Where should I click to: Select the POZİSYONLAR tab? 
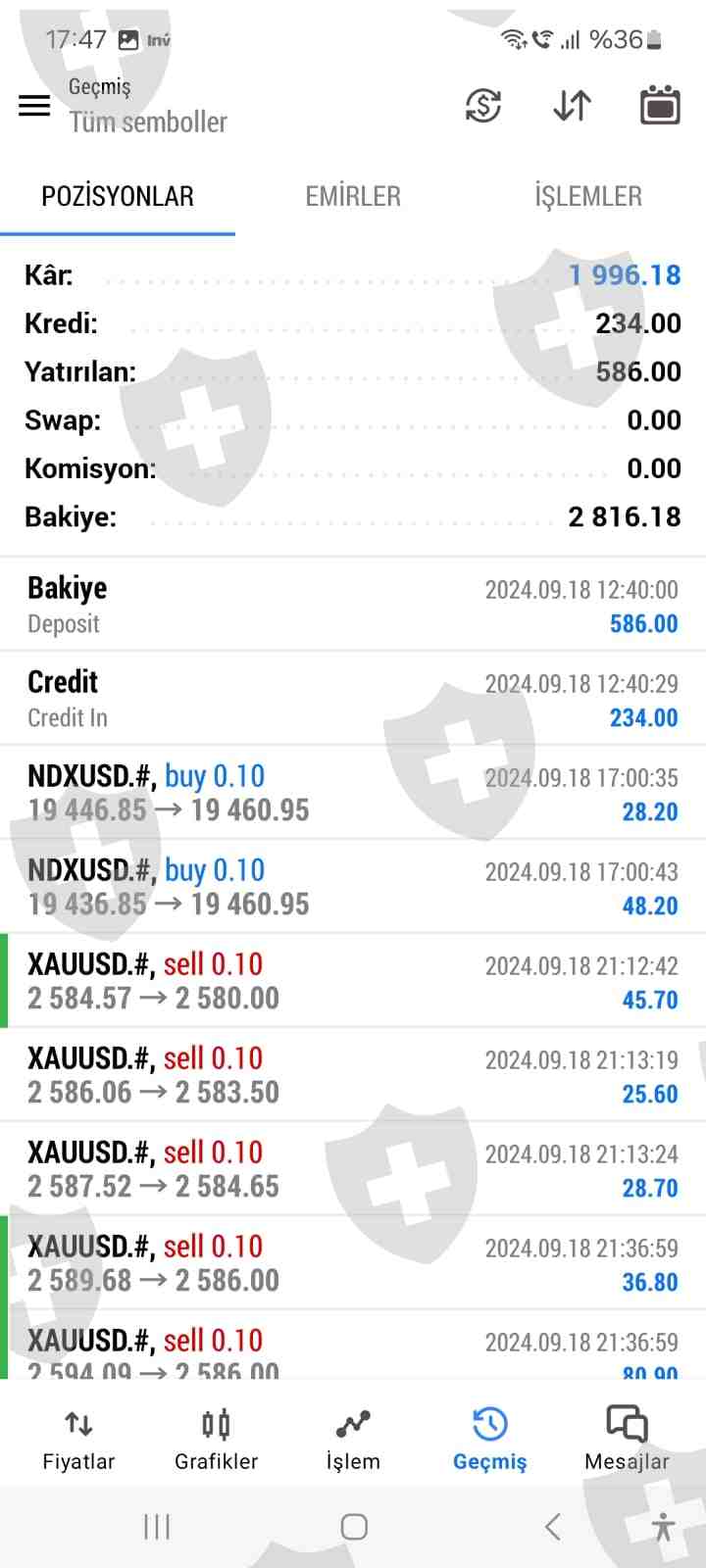click(x=118, y=196)
